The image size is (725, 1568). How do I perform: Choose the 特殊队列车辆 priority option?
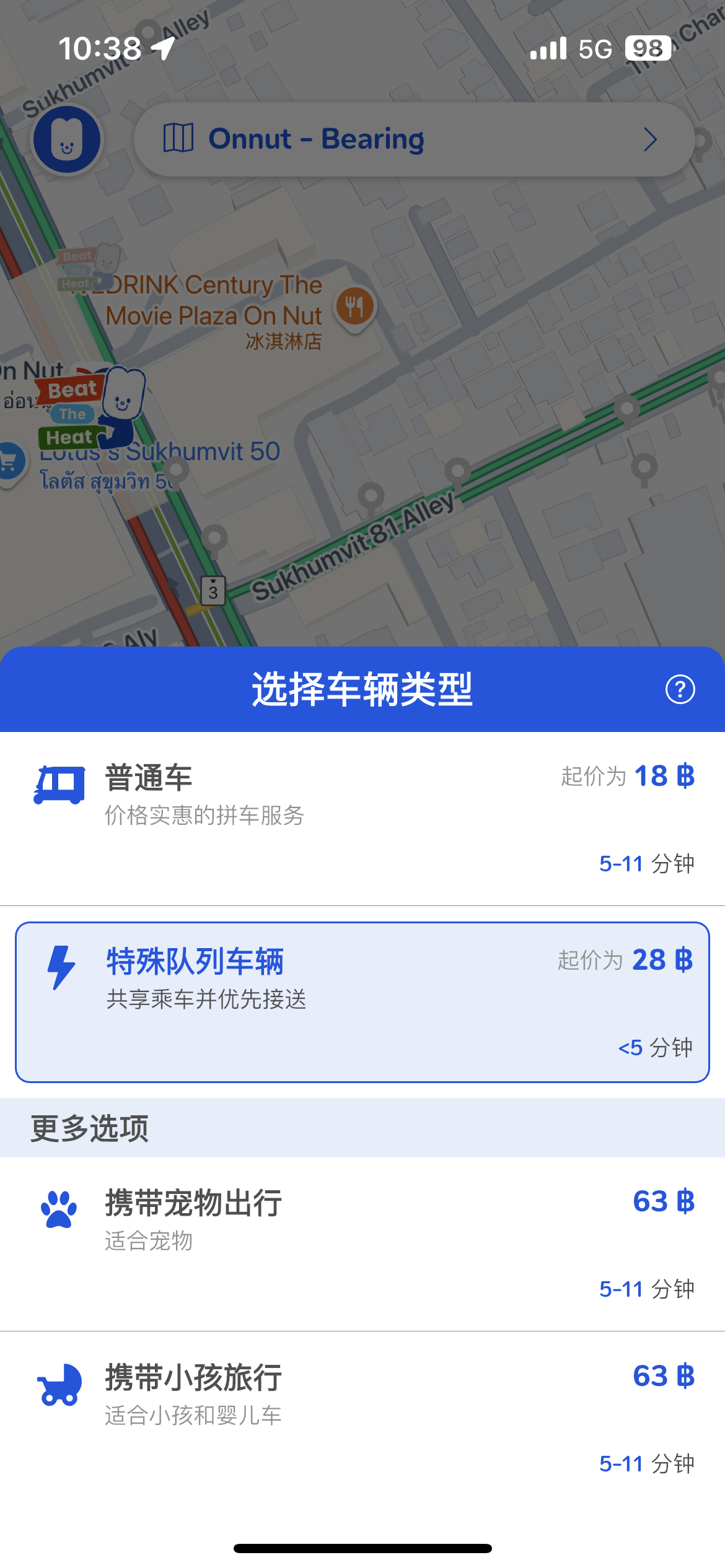[362, 1001]
